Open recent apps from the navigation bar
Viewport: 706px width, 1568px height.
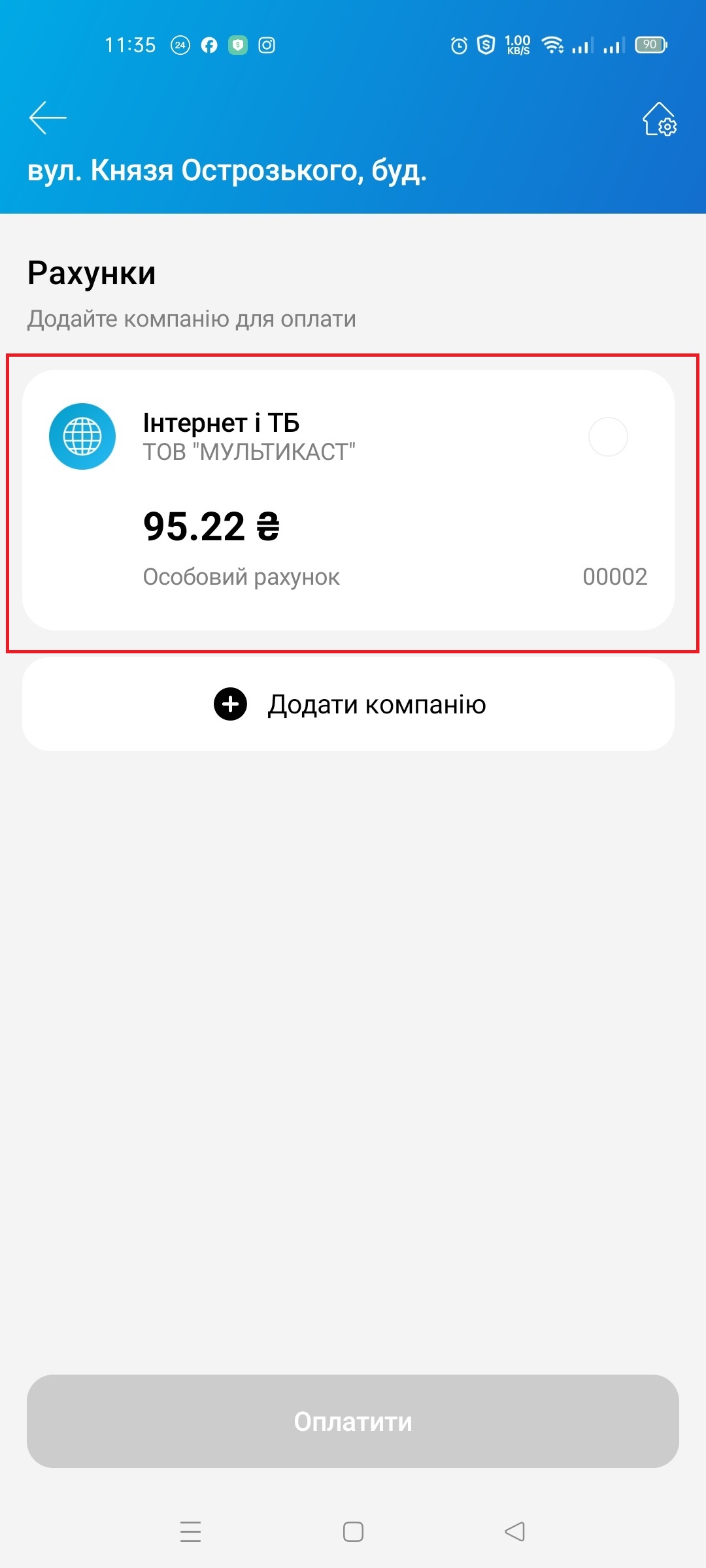190,1531
